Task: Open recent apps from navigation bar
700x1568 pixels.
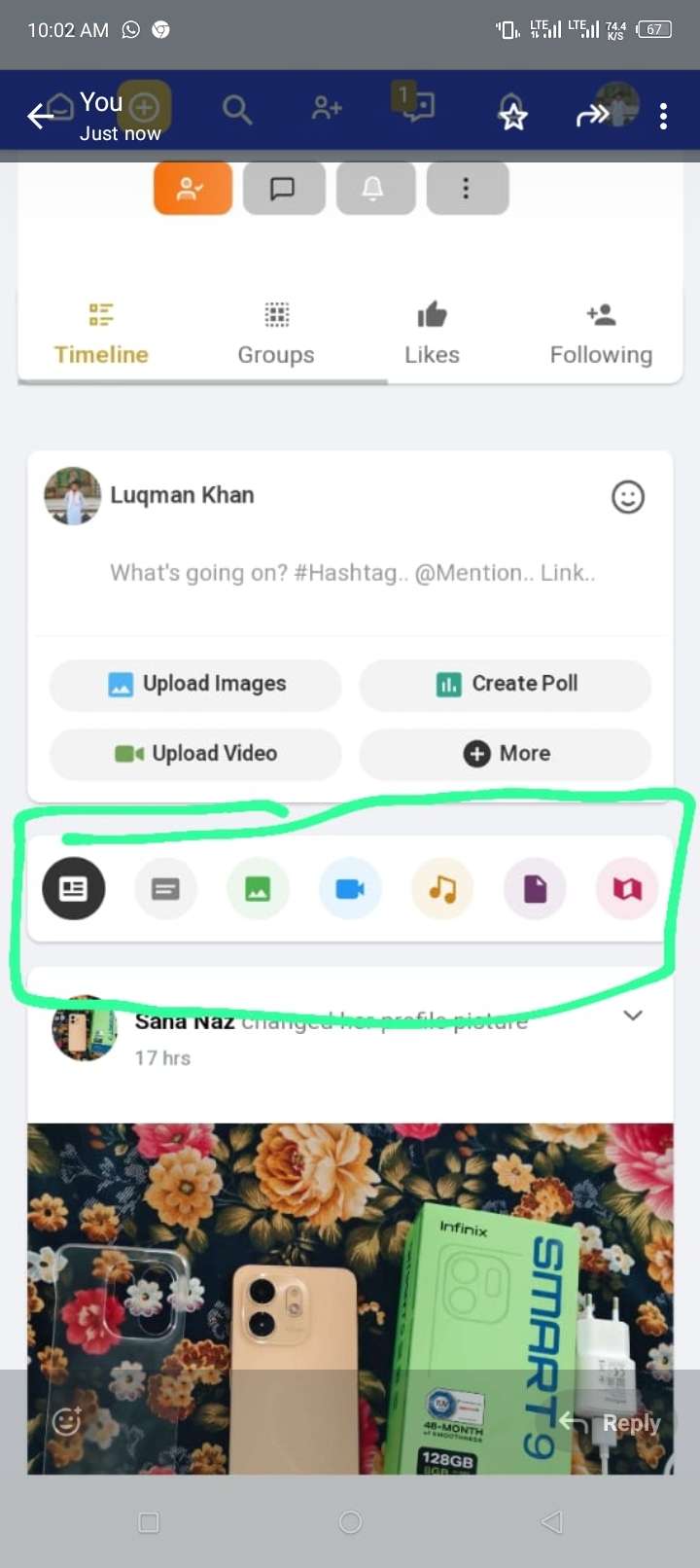Action: tap(149, 1521)
